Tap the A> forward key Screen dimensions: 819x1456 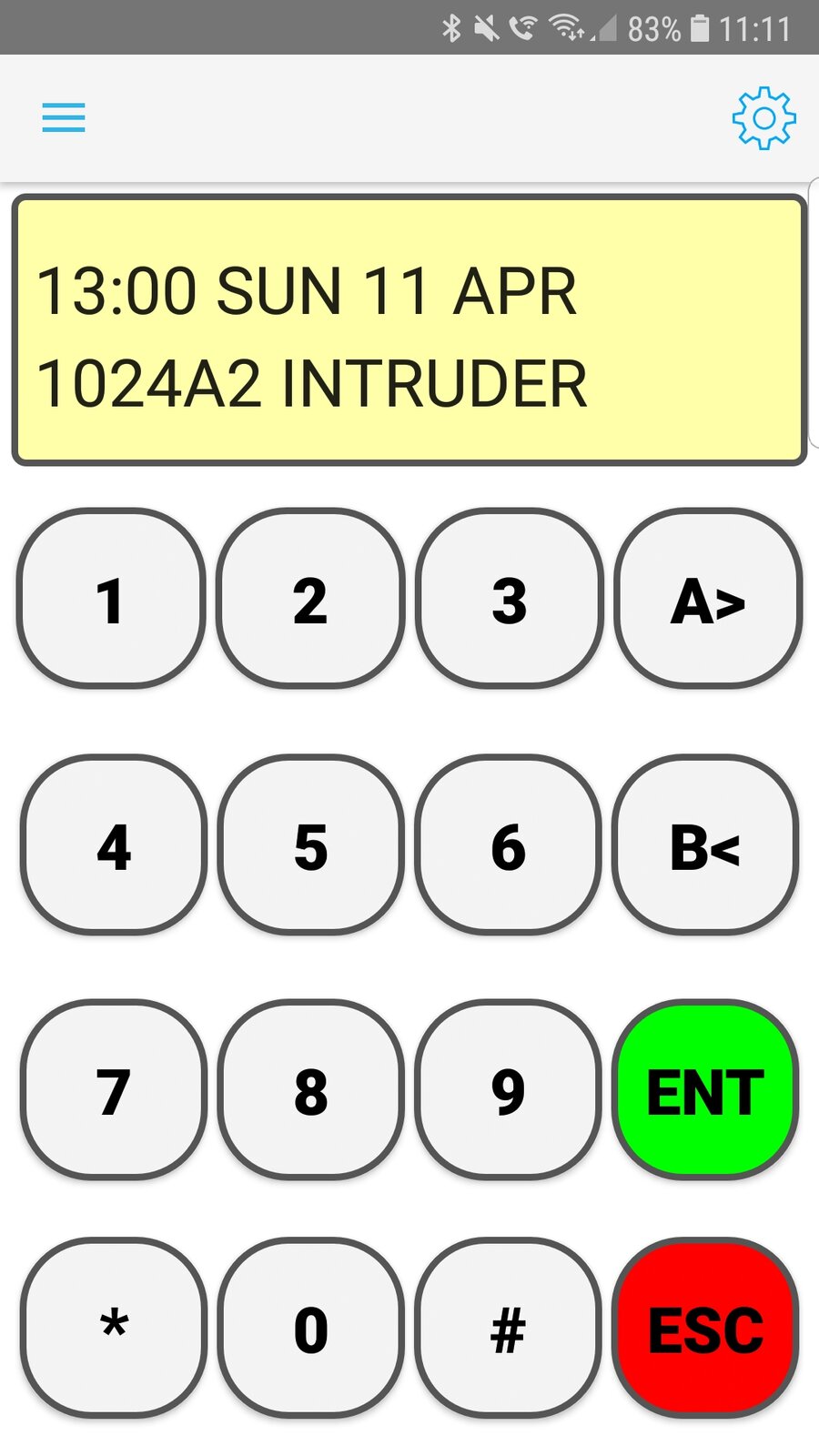click(x=708, y=599)
